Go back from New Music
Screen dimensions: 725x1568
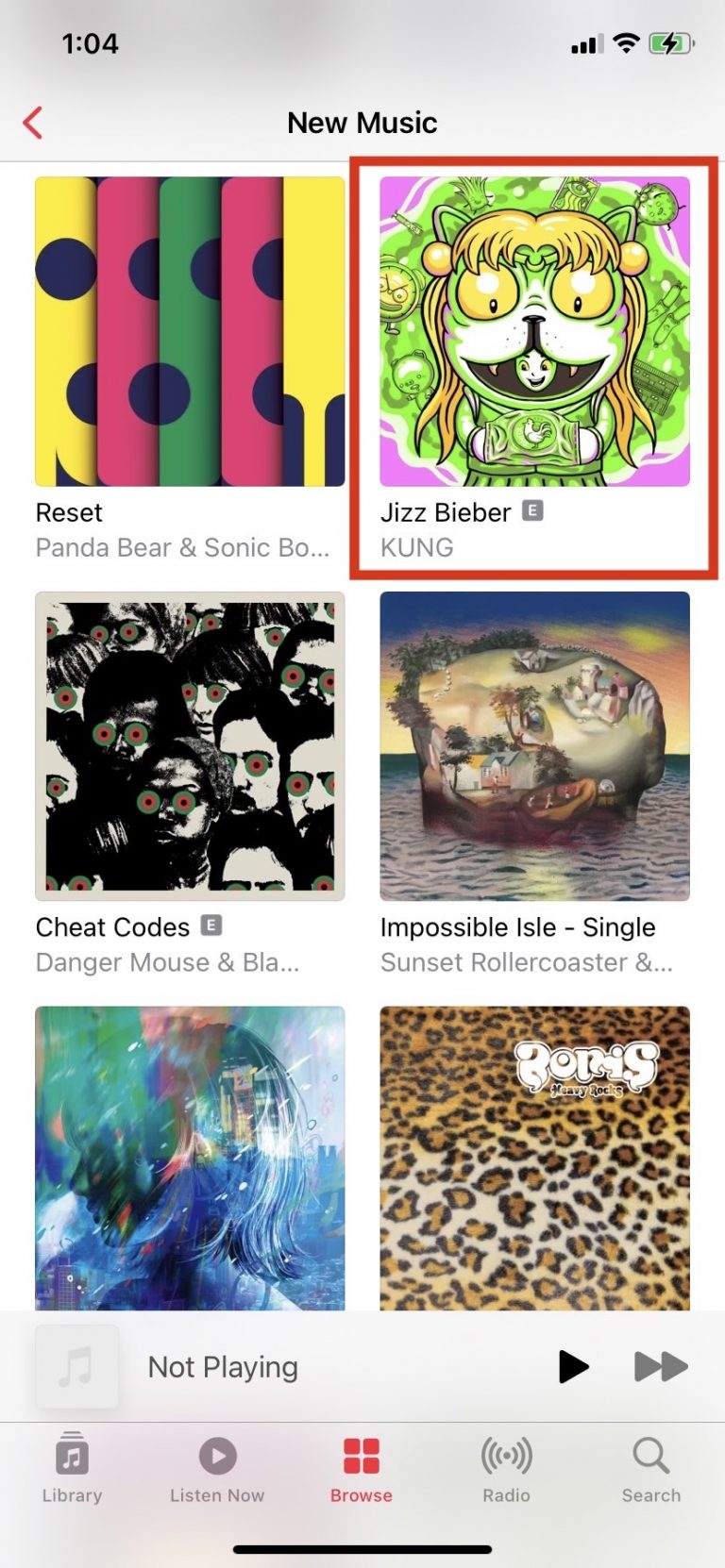[x=33, y=123]
